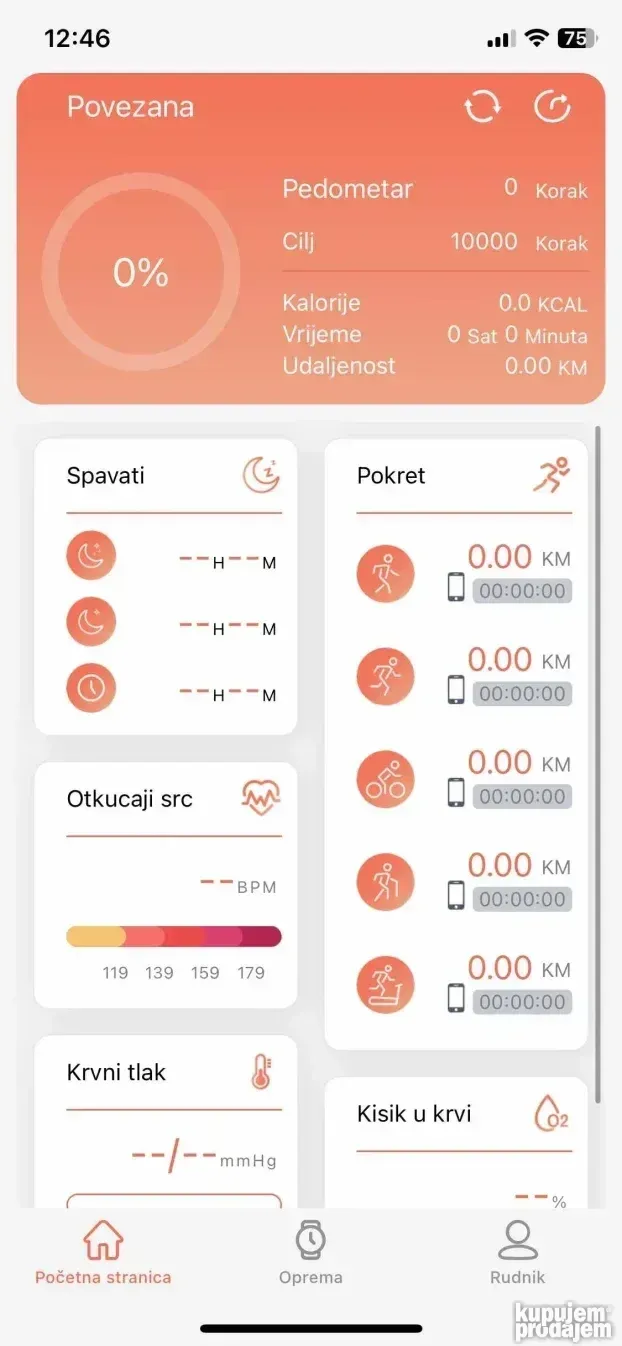Switch to the Oprema tab
The height and width of the screenshot is (1346, 622).
[x=310, y=1253]
